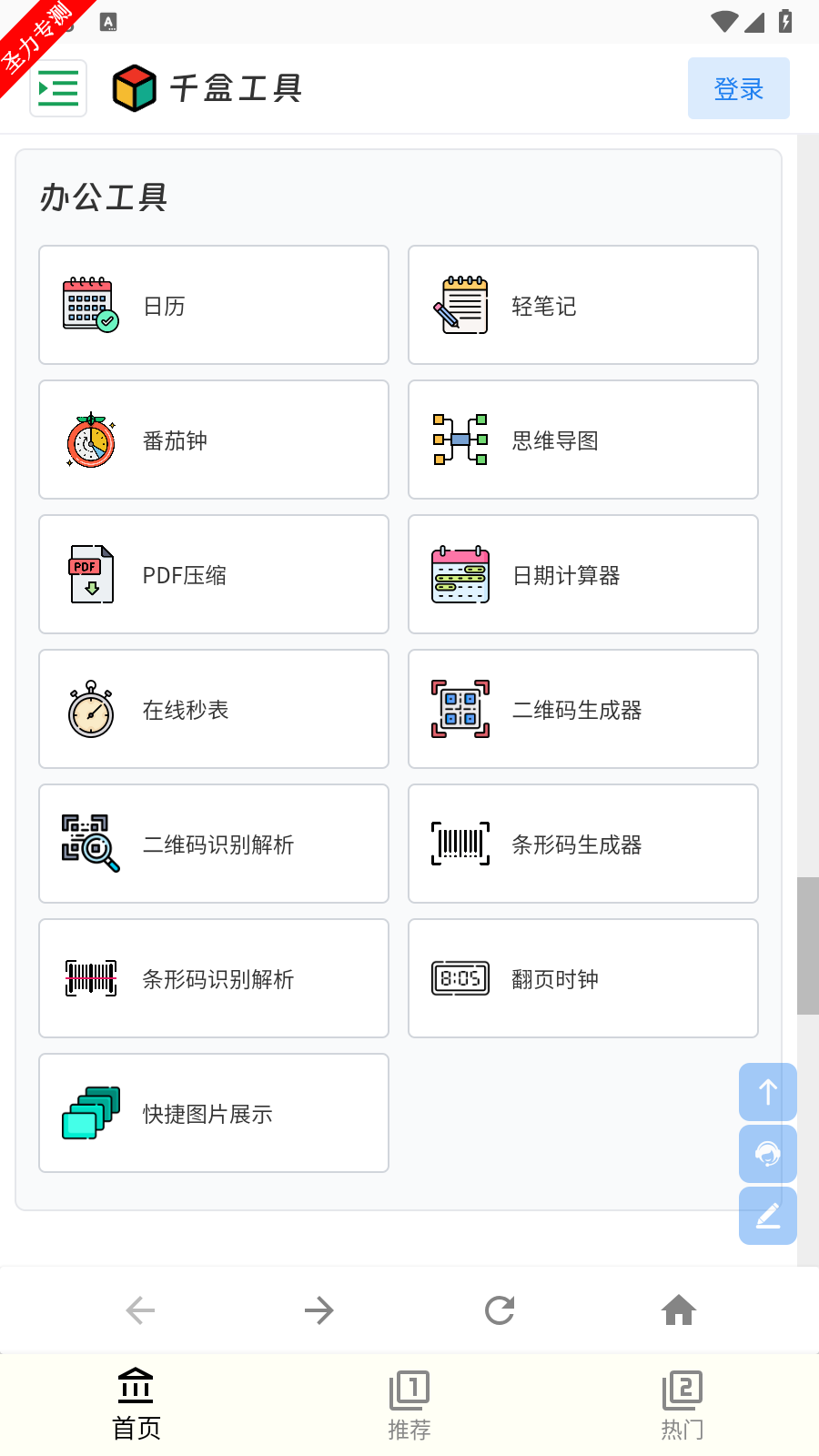Launch the 番茄钟 pomodoro timer

pyautogui.click(x=214, y=440)
